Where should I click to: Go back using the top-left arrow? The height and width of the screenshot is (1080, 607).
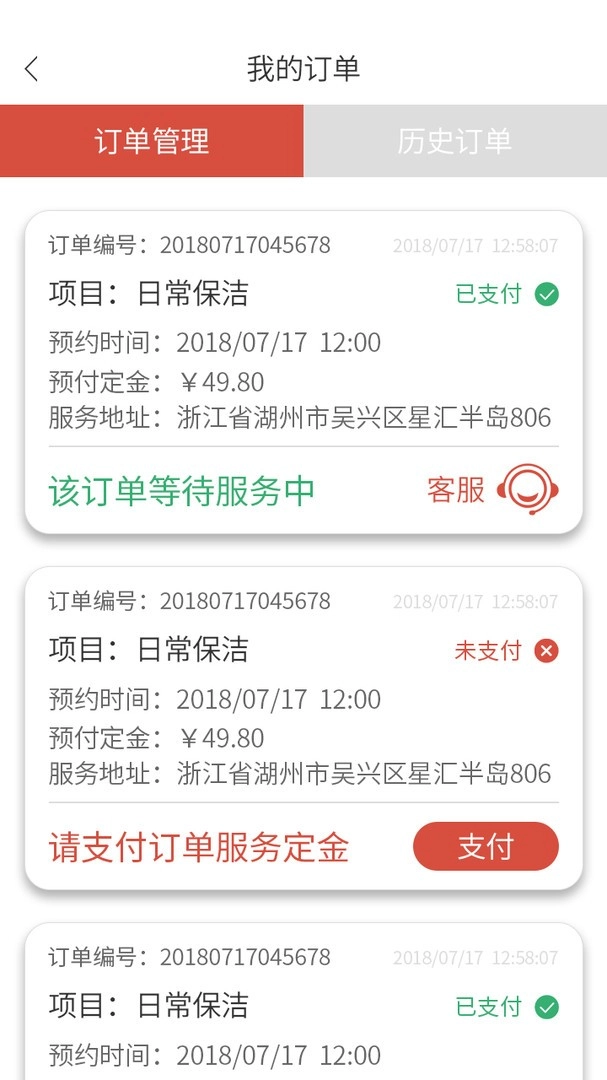[x=32, y=69]
